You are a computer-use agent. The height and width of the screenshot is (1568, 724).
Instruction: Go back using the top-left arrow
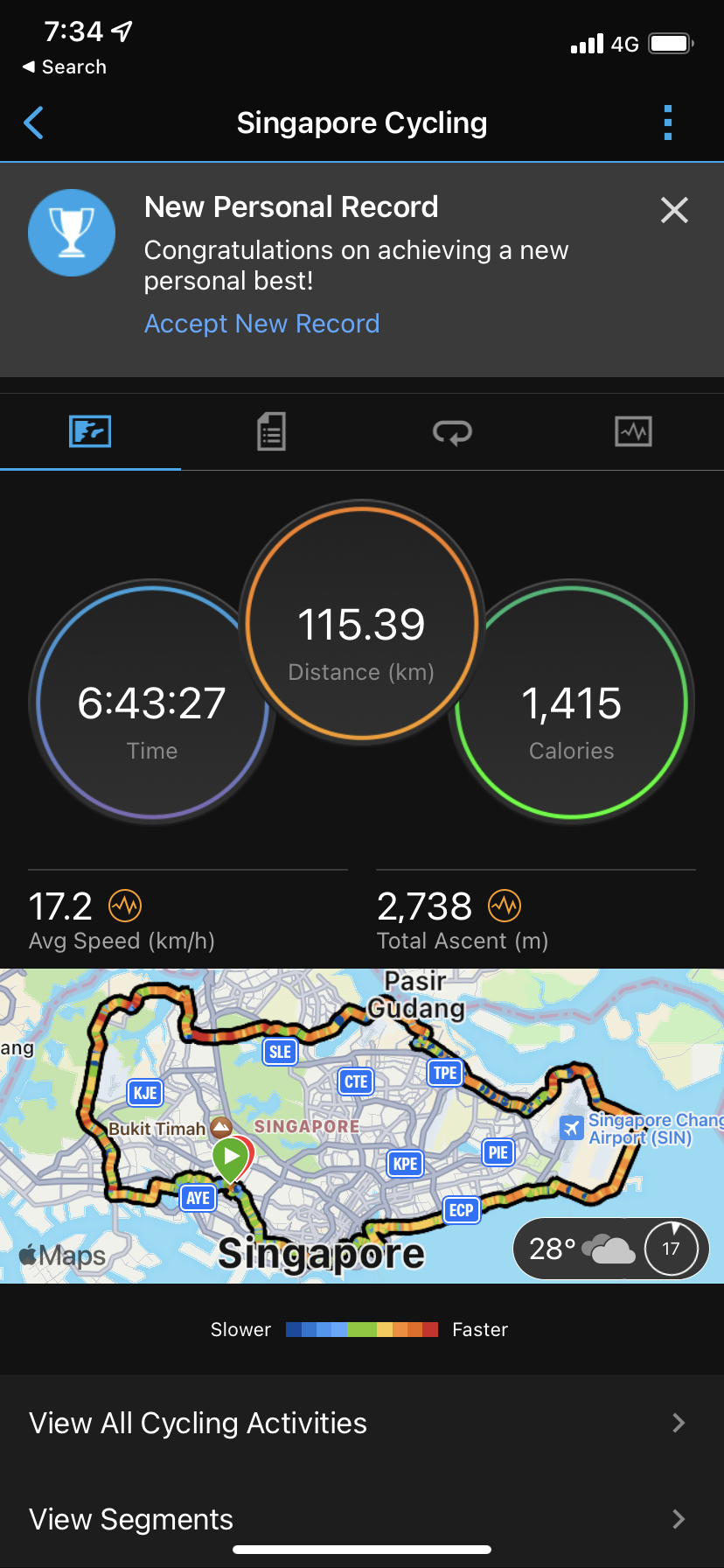click(34, 123)
